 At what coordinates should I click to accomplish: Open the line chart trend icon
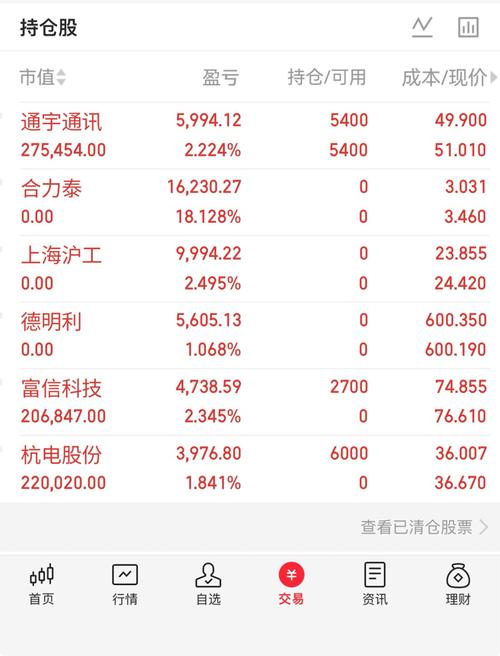(x=422, y=27)
